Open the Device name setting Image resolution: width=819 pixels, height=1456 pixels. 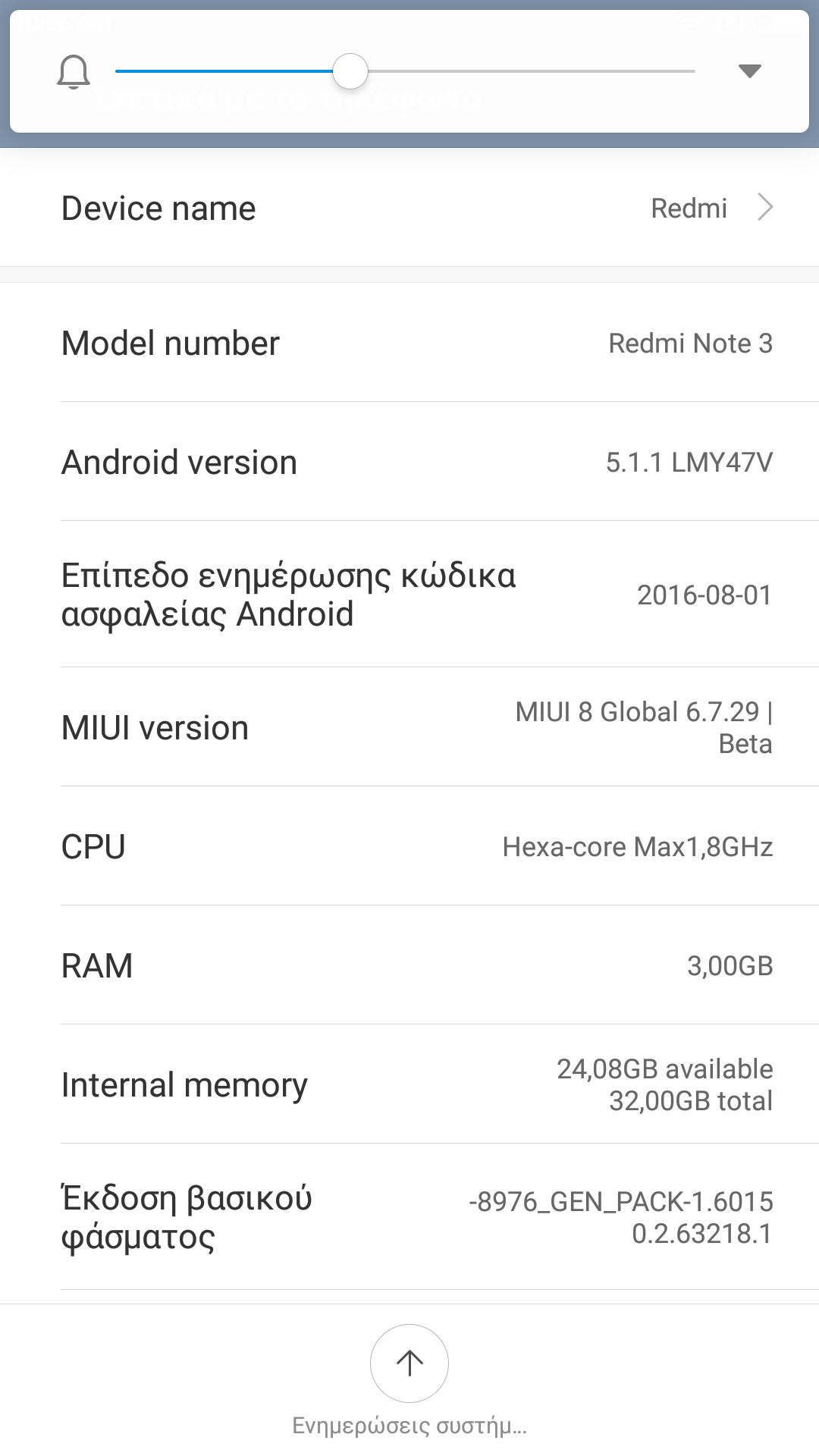click(409, 208)
